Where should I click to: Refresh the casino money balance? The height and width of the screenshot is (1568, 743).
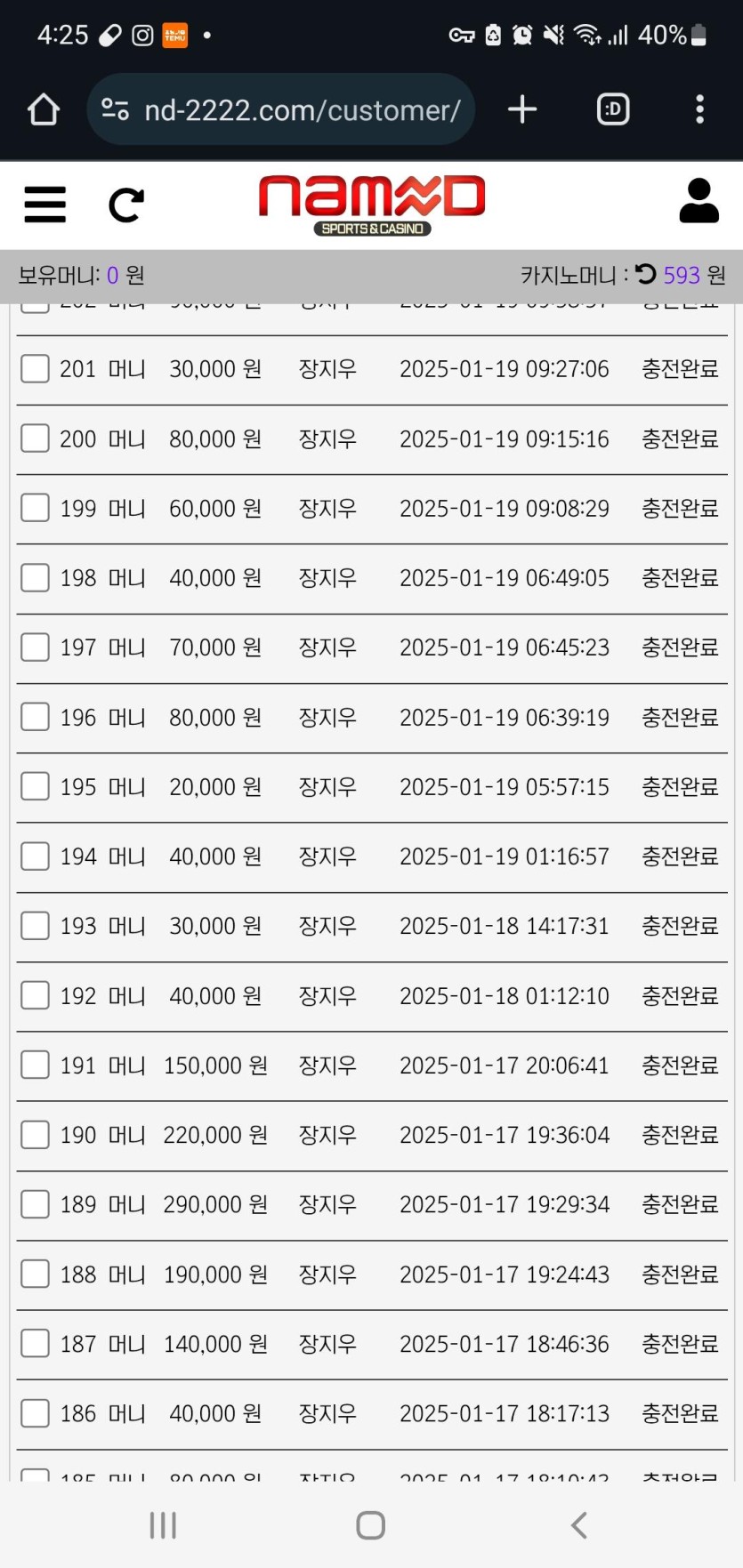click(x=646, y=274)
